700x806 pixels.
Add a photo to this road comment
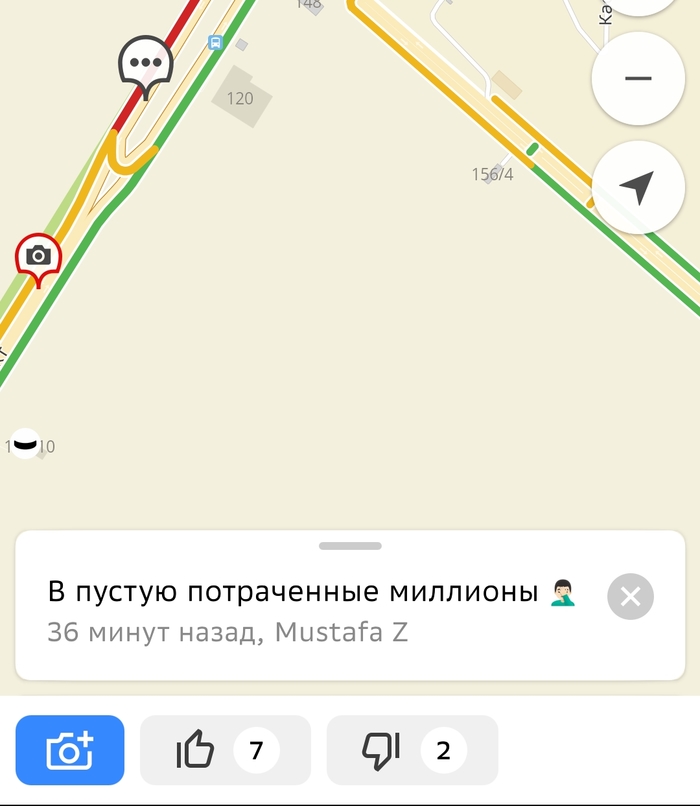[70, 750]
